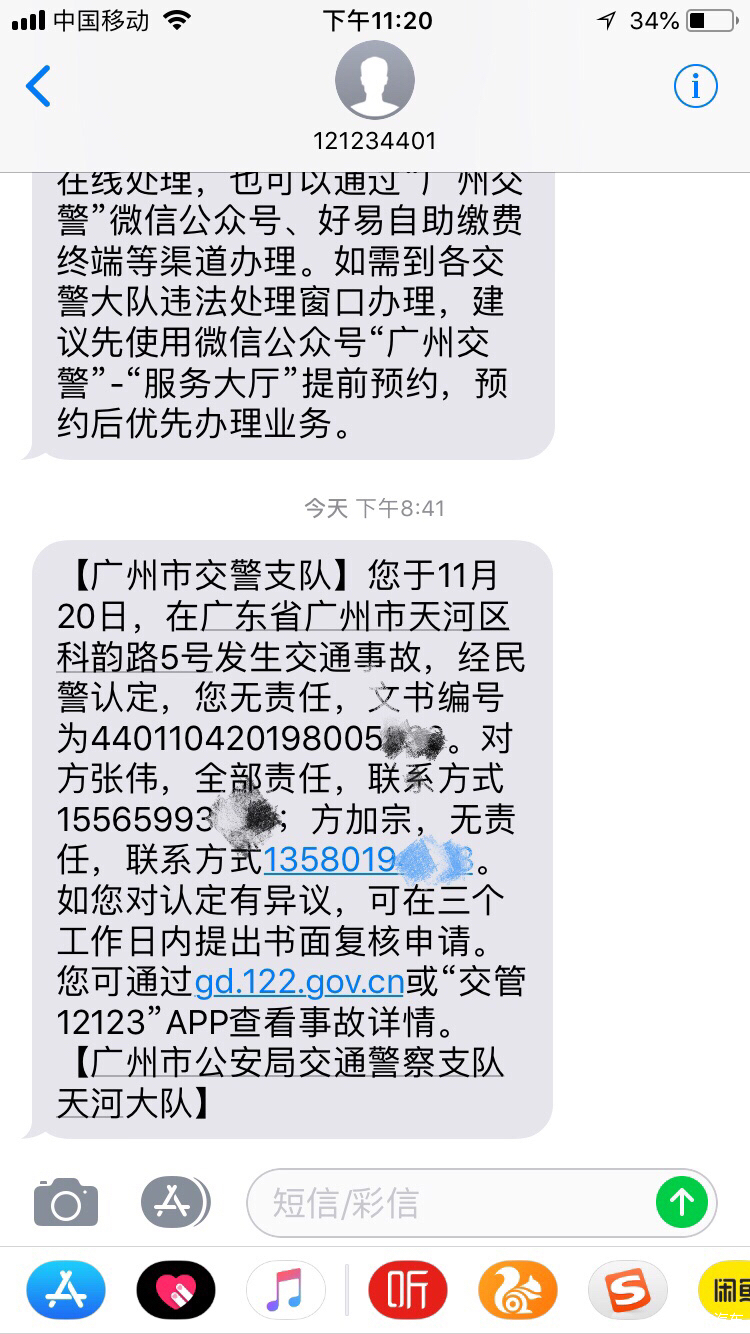Tap the contact avatar above 121234401

pyautogui.click(x=375, y=80)
